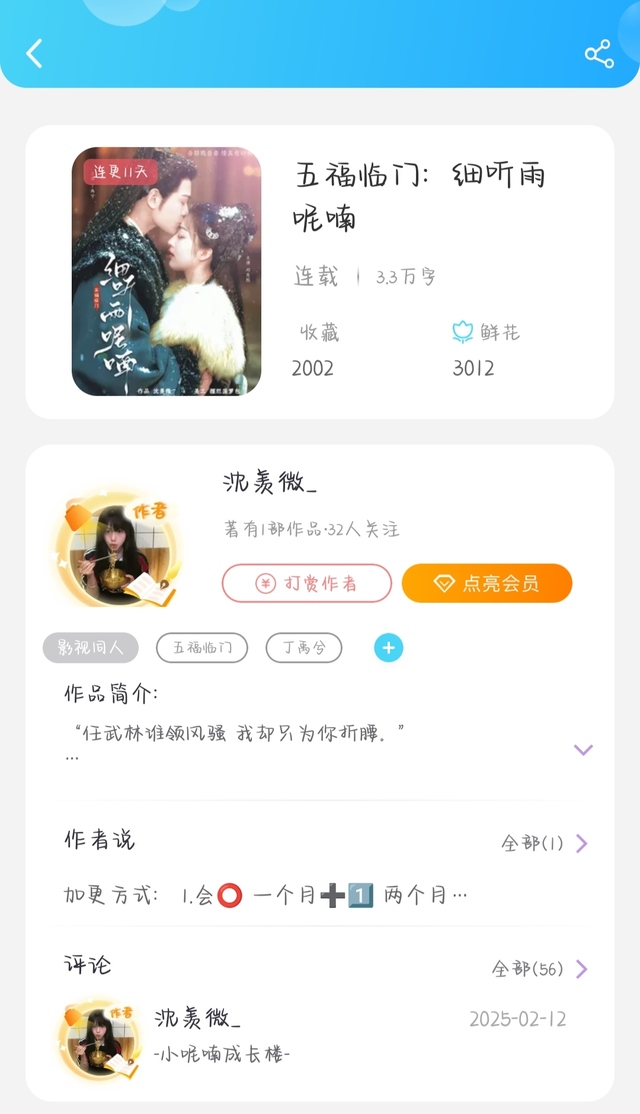Share this novel
Image resolution: width=640 pixels, height=1114 pixels.
click(599, 54)
